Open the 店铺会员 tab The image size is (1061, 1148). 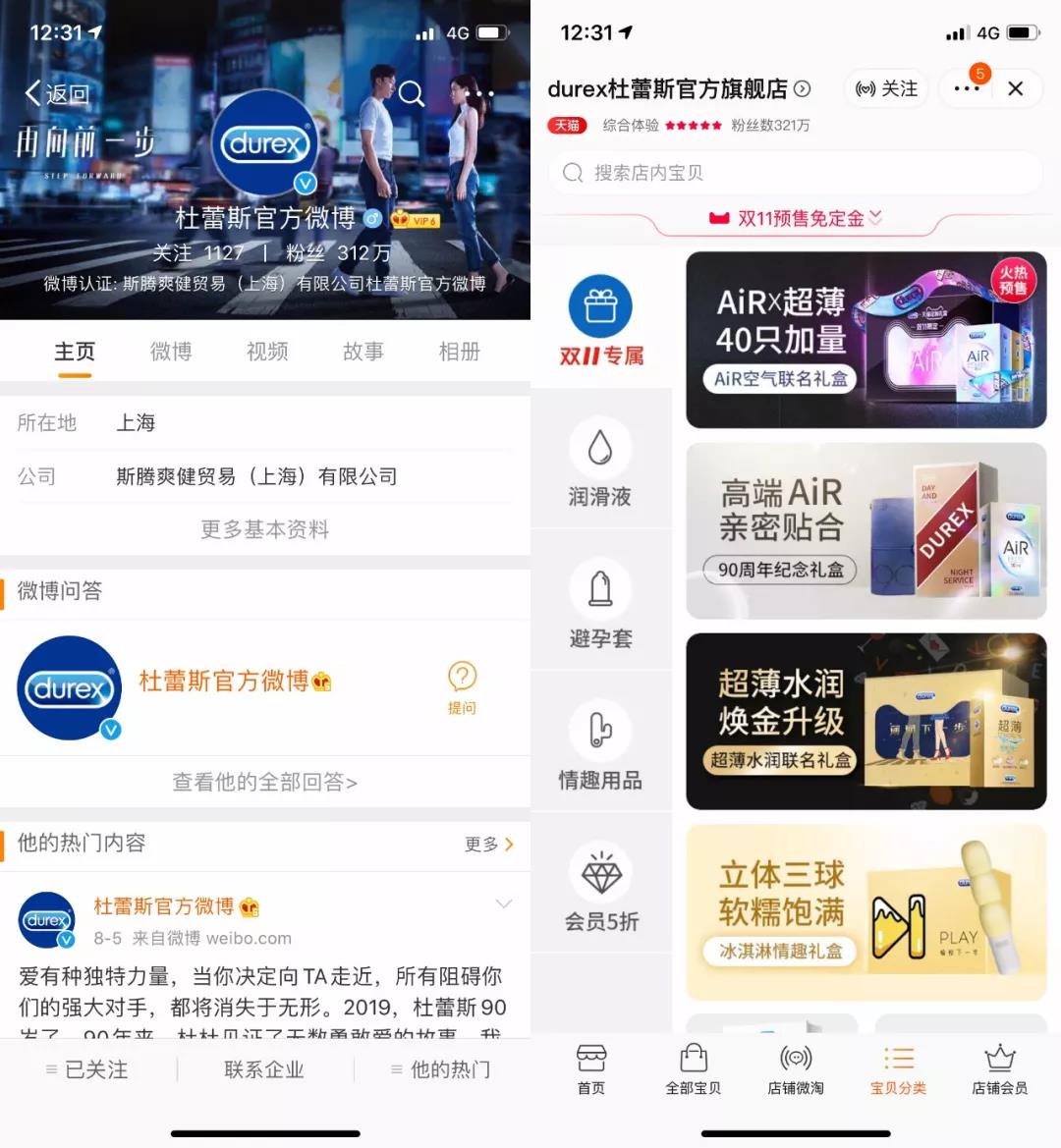999,1068
